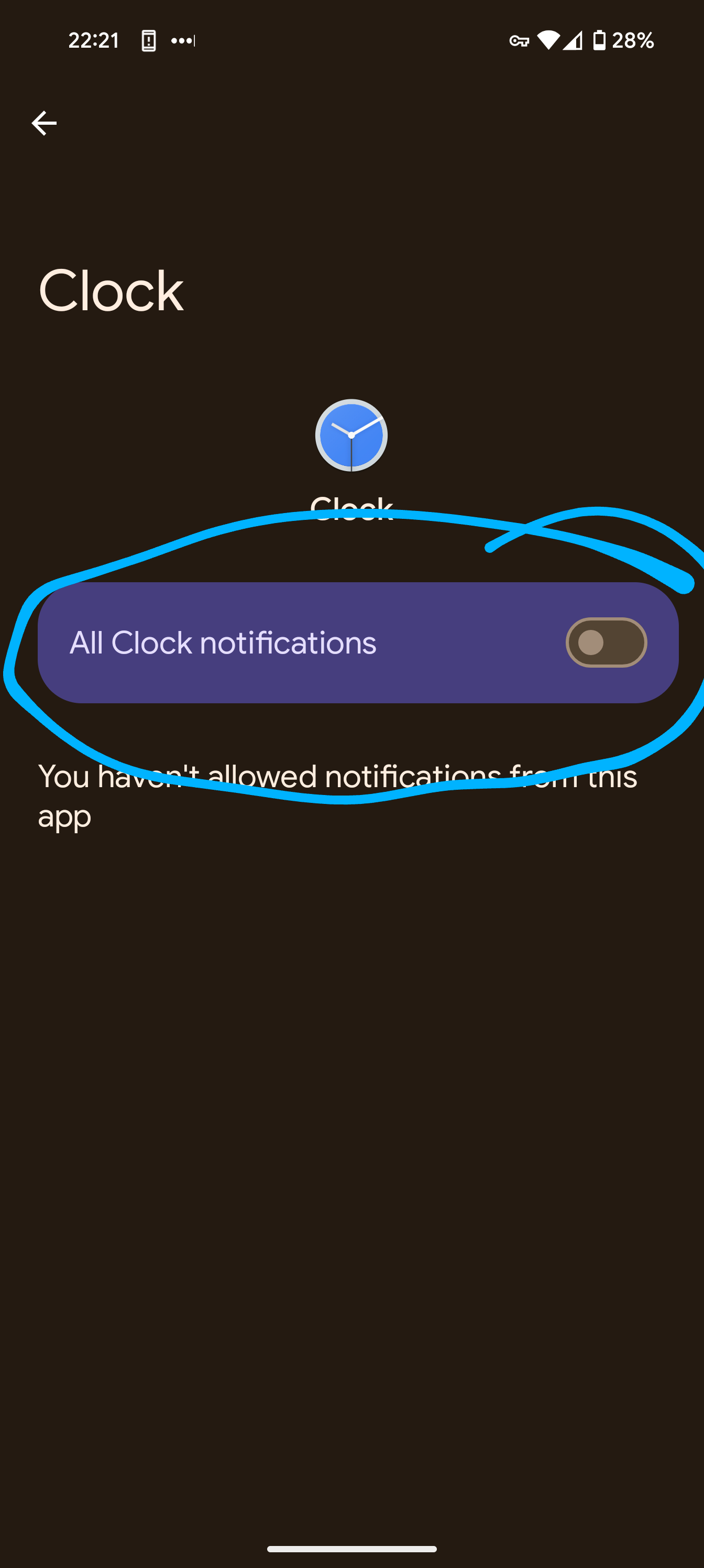Screen dimensions: 704x1568
Task: Go back using the top arrow
Action: tap(44, 123)
